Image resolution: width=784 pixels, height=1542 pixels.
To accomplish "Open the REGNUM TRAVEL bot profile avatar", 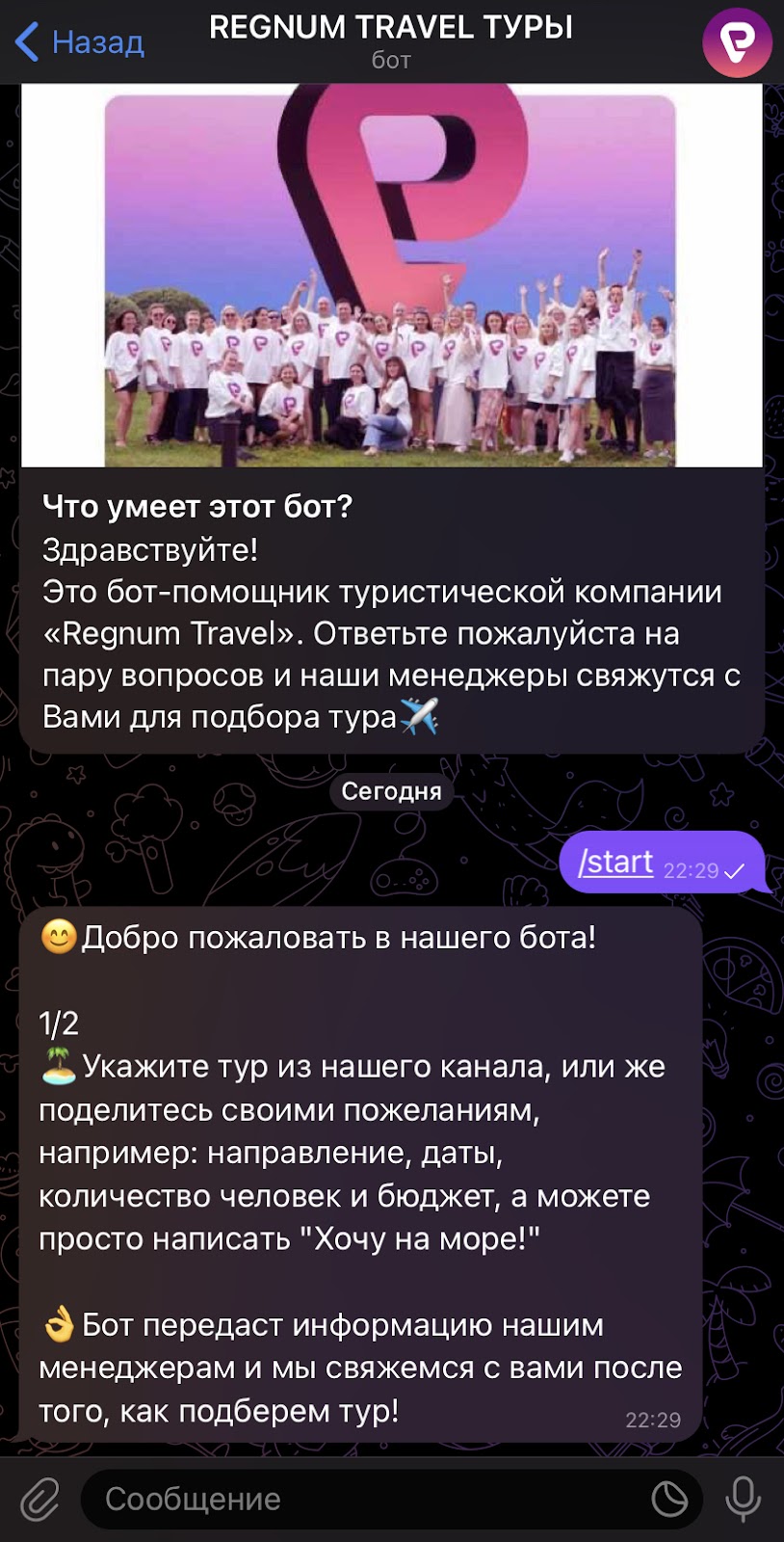I will [737, 42].
